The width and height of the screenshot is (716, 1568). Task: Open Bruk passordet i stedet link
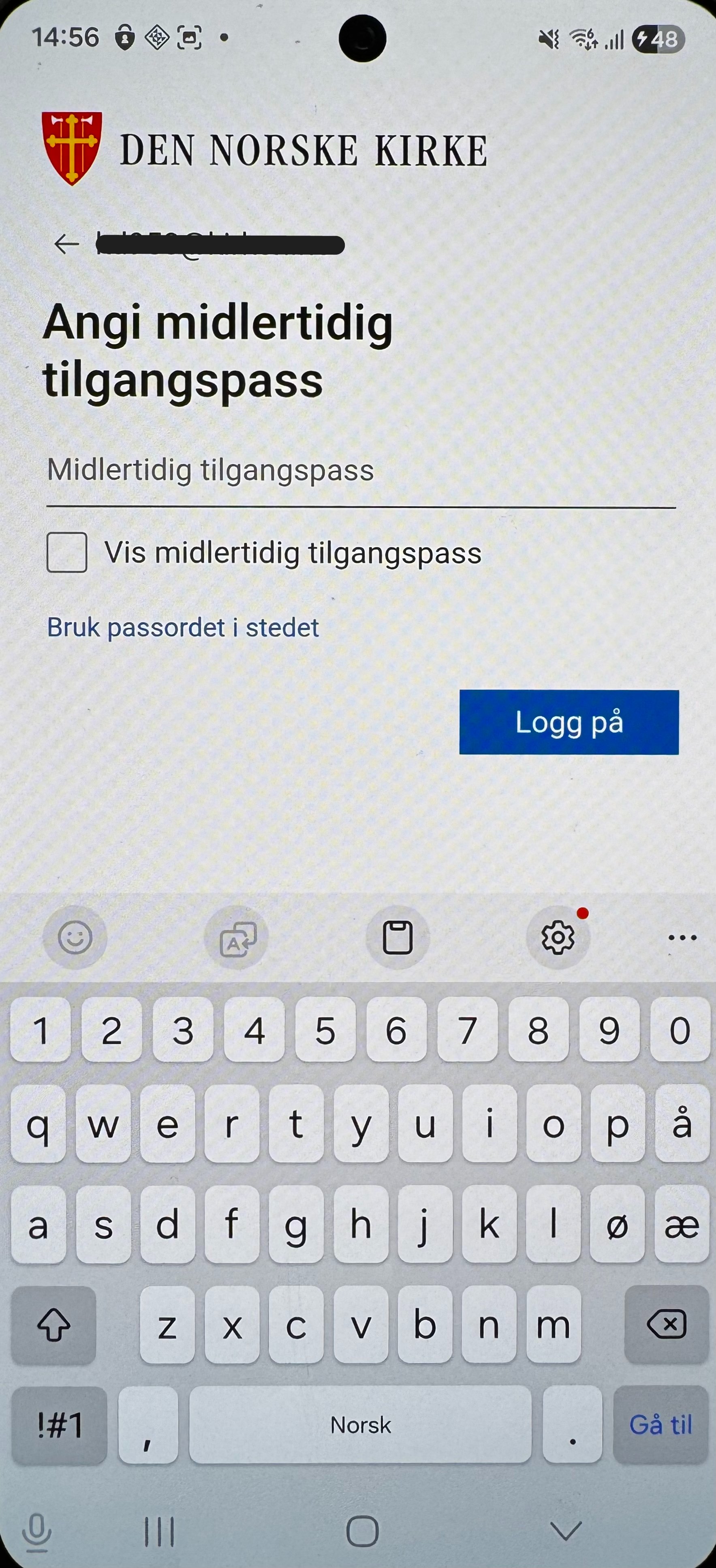coord(182,628)
